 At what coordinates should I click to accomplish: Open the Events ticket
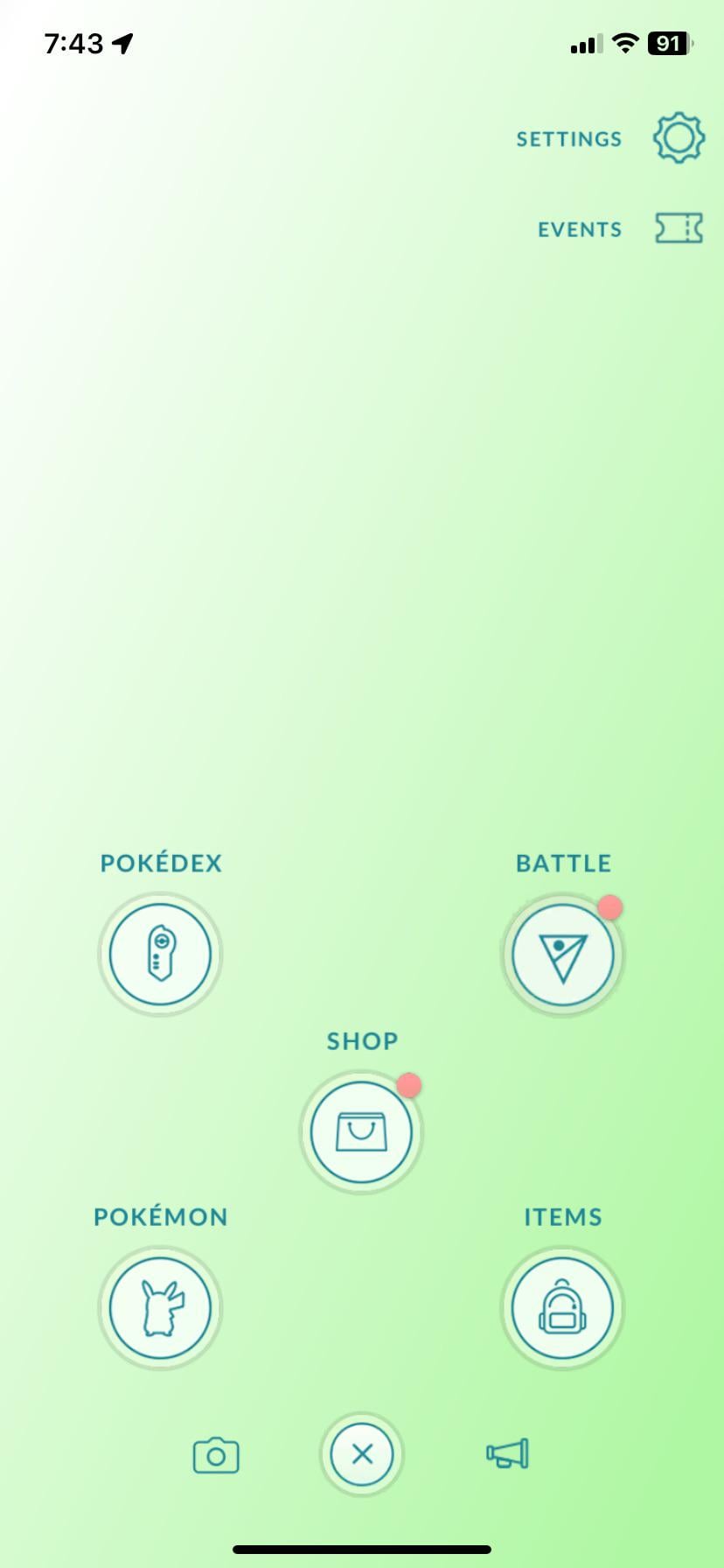pyautogui.click(x=679, y=228)
